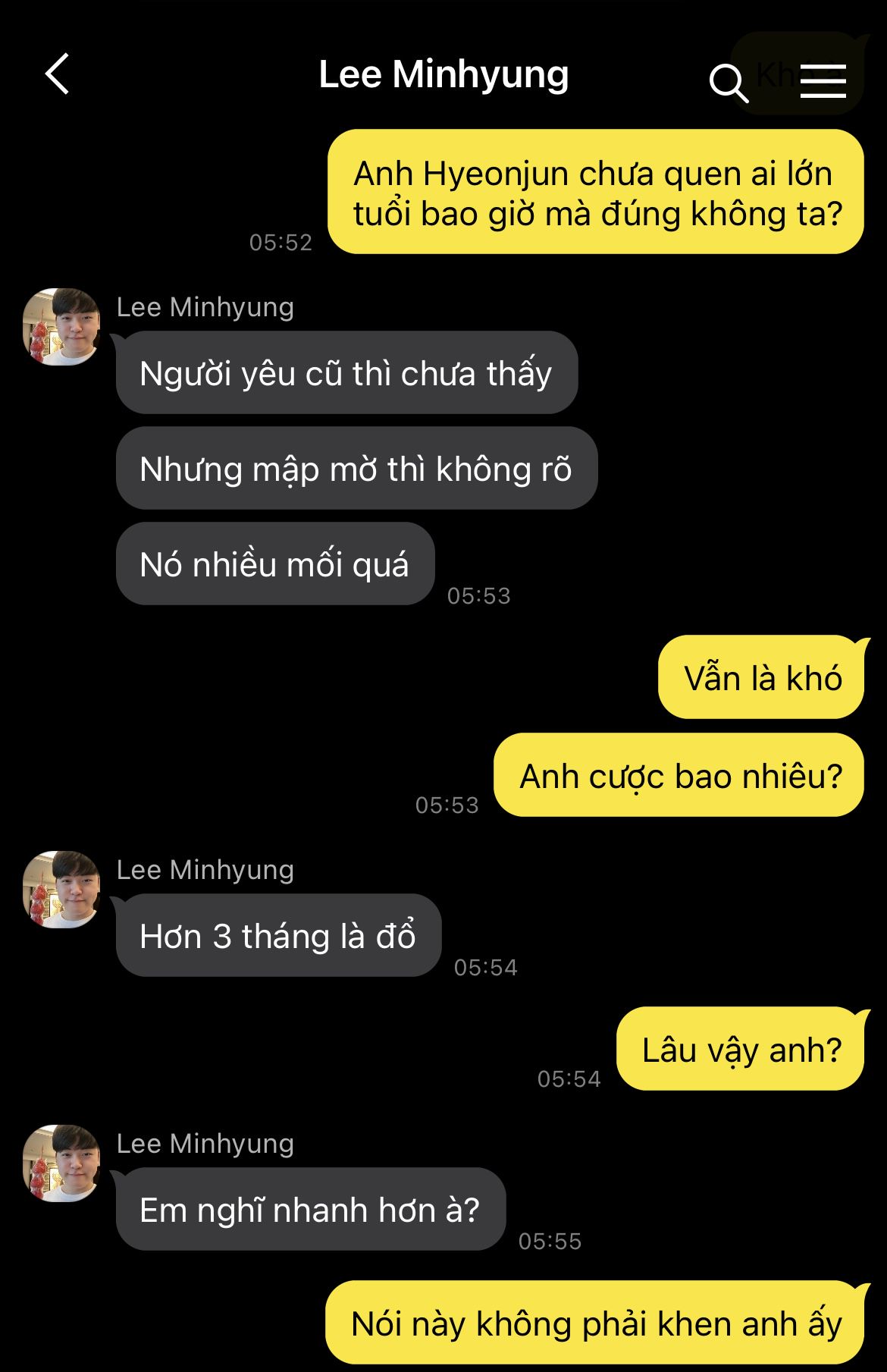Search within the Lee Minhyung conversation

tap(728, 82)
